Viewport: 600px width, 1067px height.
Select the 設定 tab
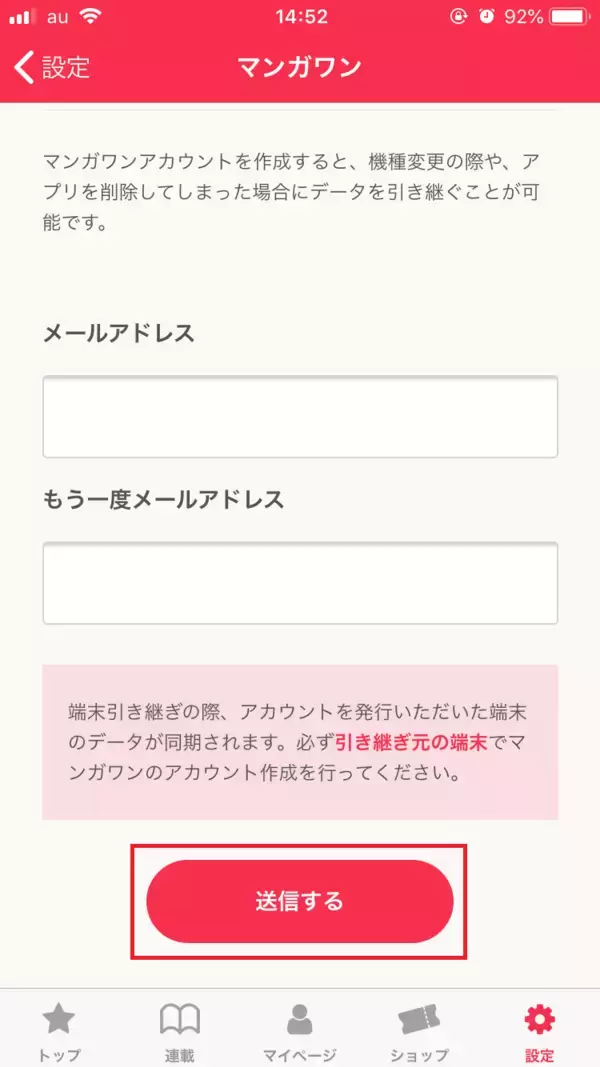(x=539, y=1030)
